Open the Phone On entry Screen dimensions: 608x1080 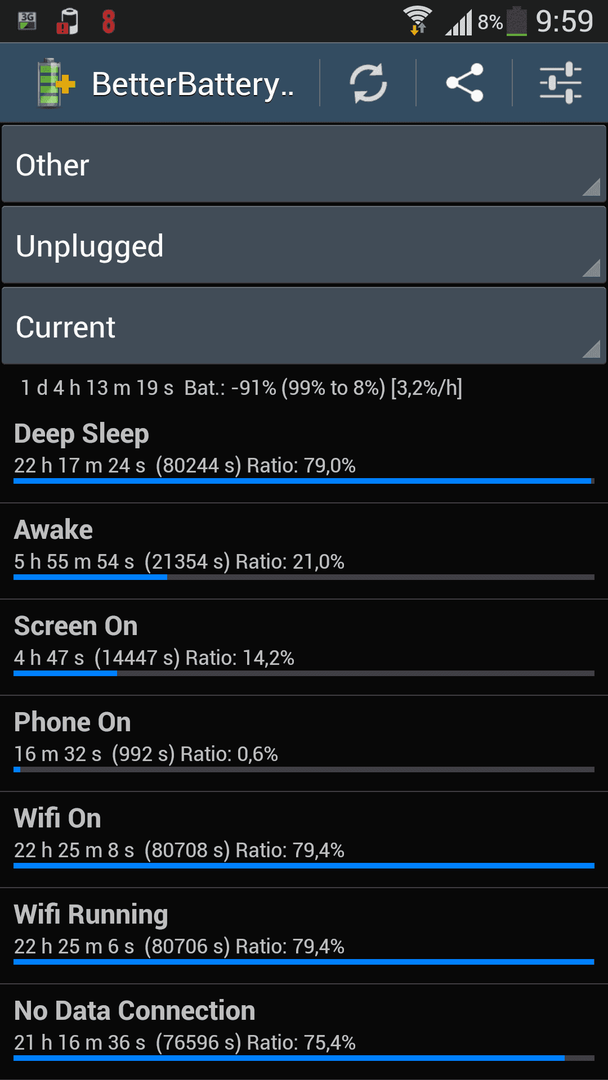304,744
